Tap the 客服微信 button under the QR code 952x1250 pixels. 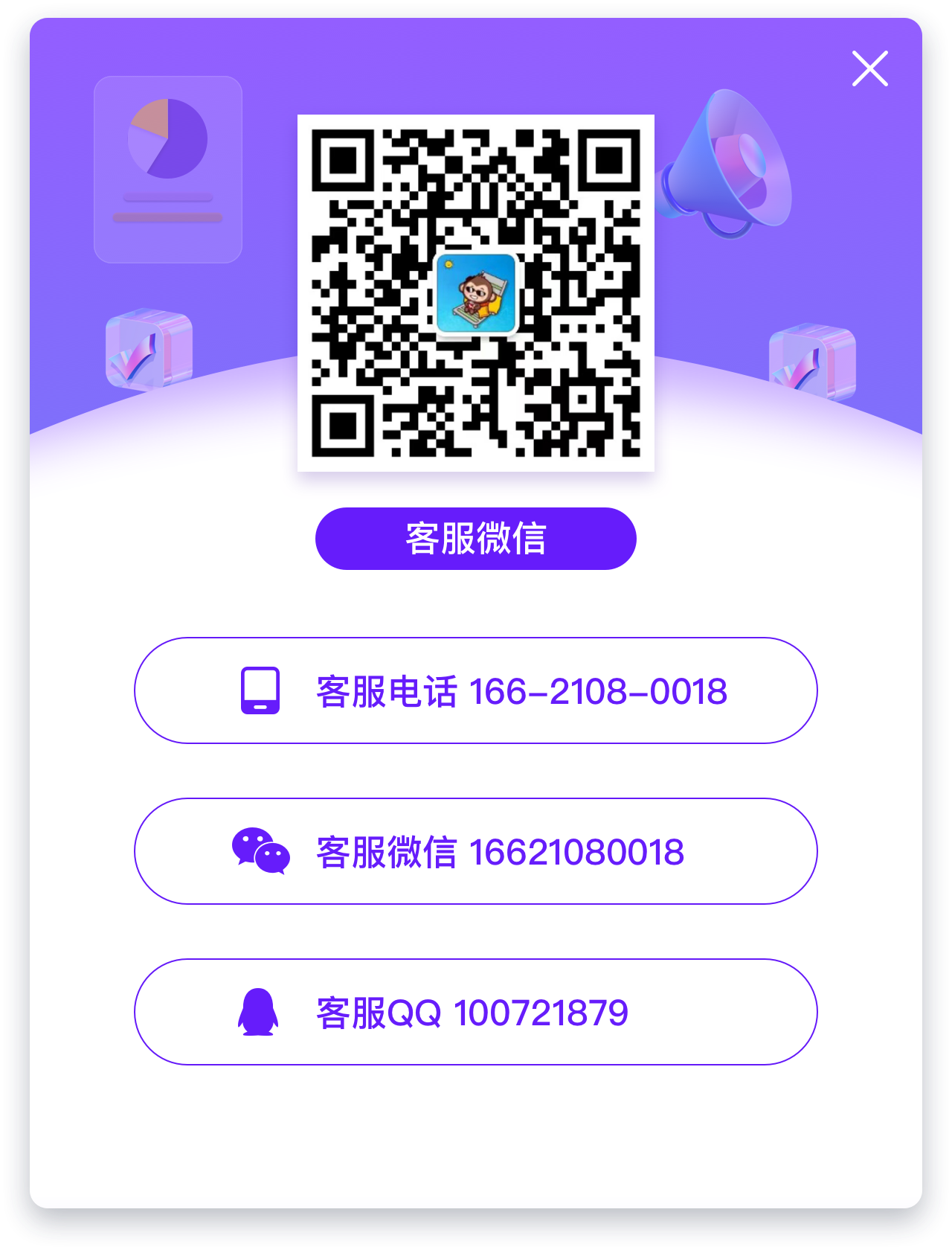coord(476,539)
